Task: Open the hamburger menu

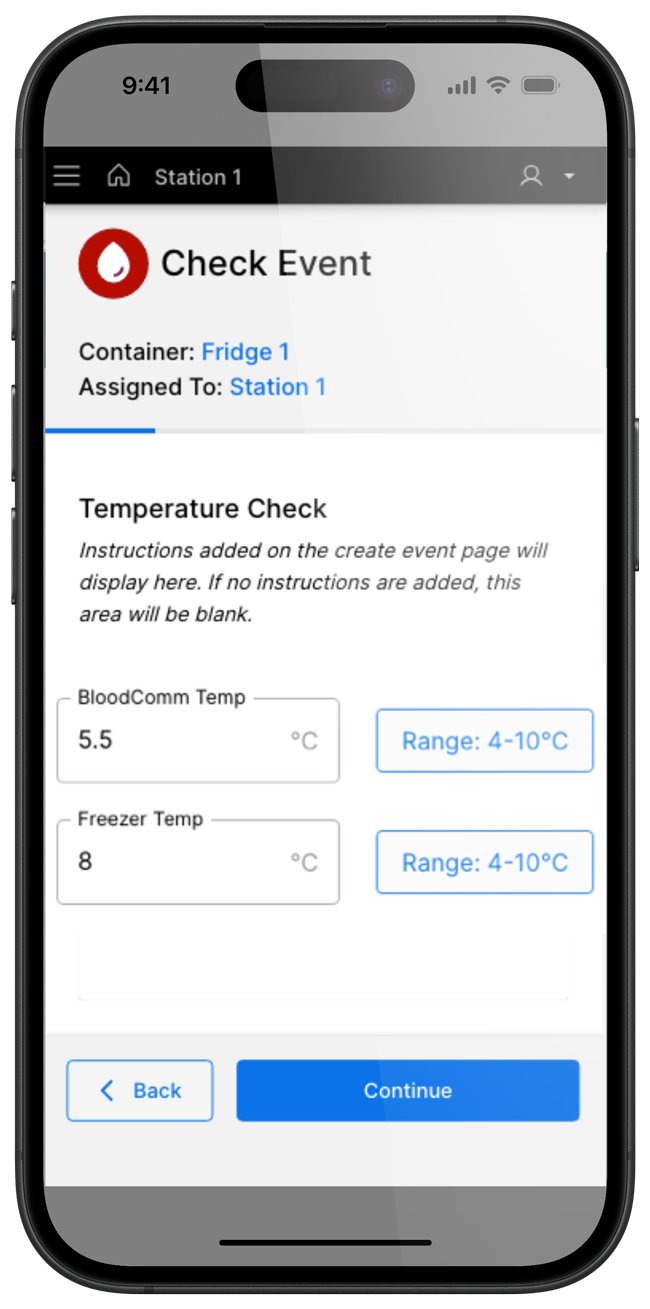Action: (x=67, y=177)
